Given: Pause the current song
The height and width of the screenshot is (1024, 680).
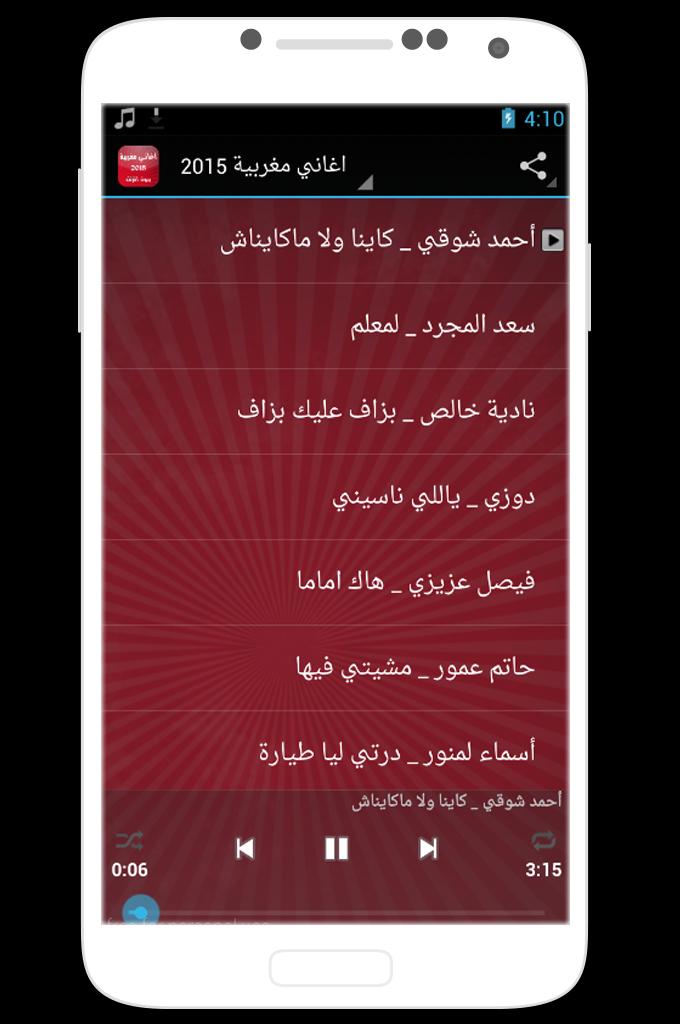Looking at the screenshot, I should click(336, 849).
